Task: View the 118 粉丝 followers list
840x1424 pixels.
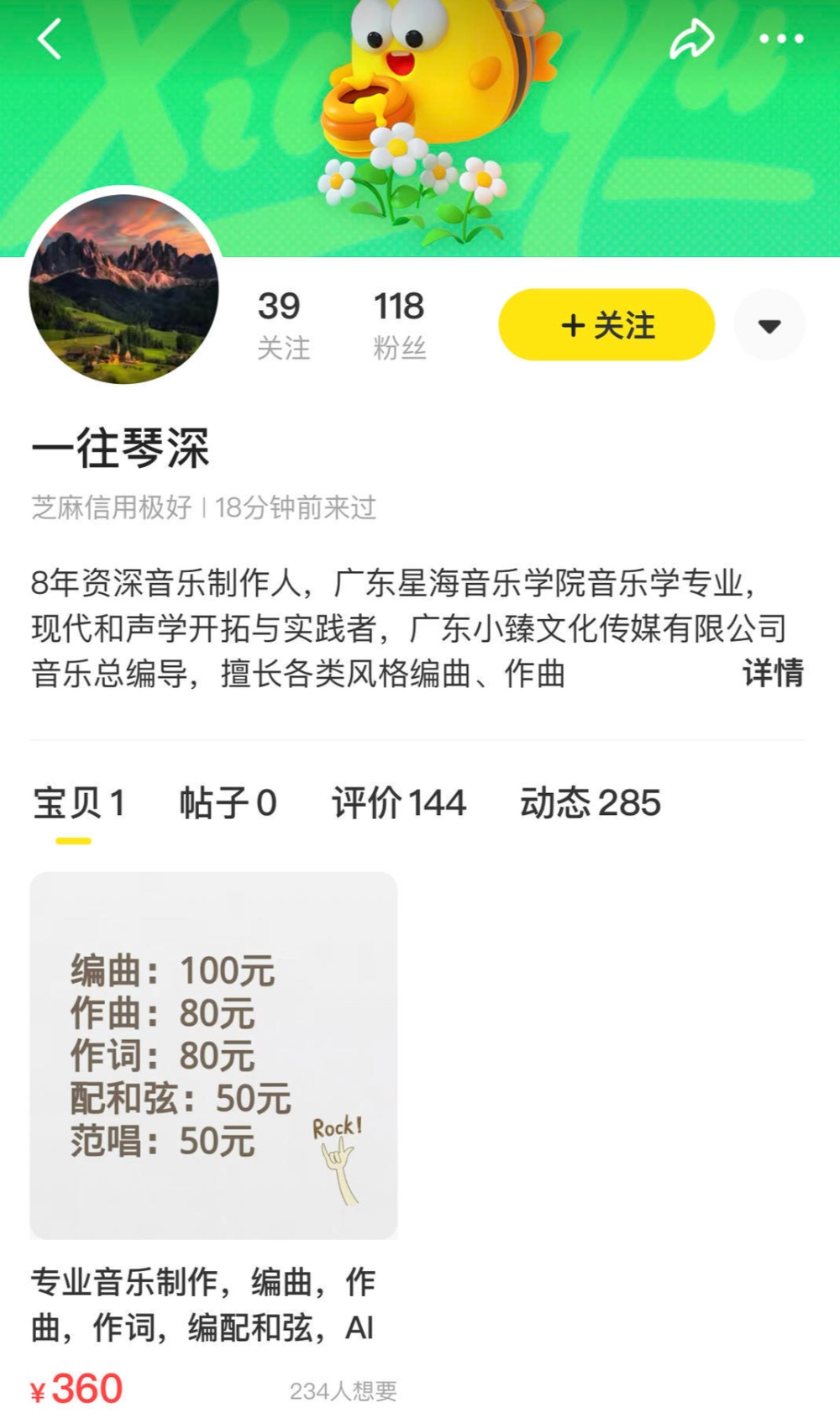Action: (399, 324)
